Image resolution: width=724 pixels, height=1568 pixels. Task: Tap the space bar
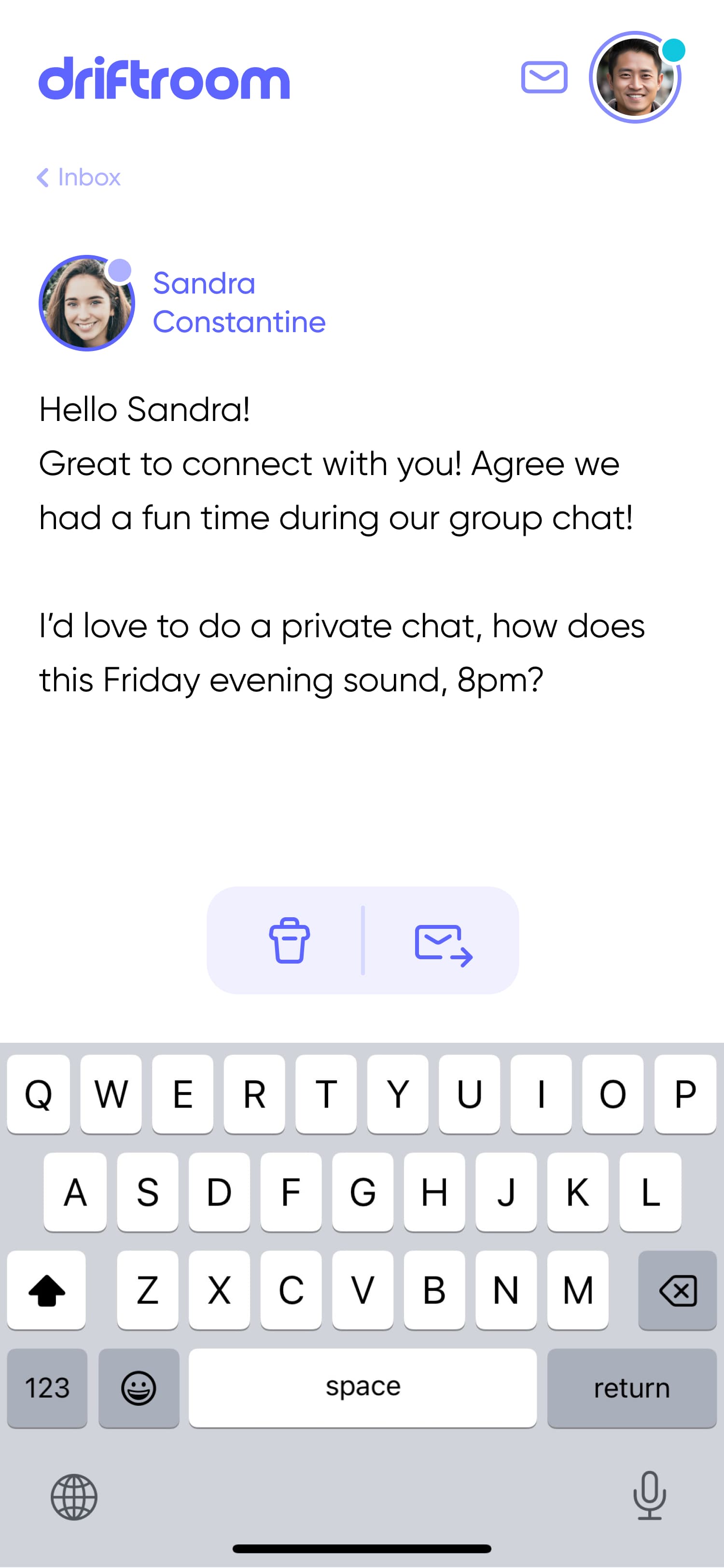tap(362, 1388)
